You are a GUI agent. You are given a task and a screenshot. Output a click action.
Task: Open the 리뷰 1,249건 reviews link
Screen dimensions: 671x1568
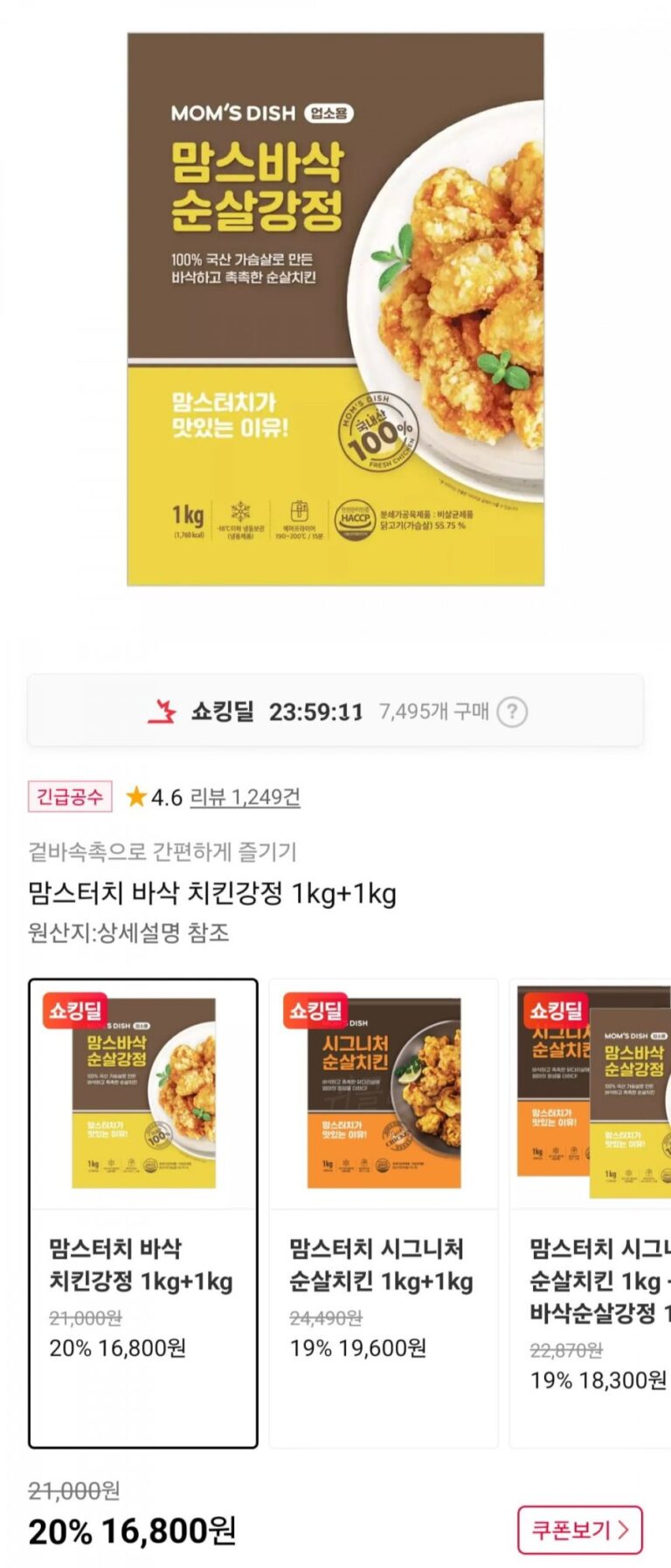coord(245,797)
